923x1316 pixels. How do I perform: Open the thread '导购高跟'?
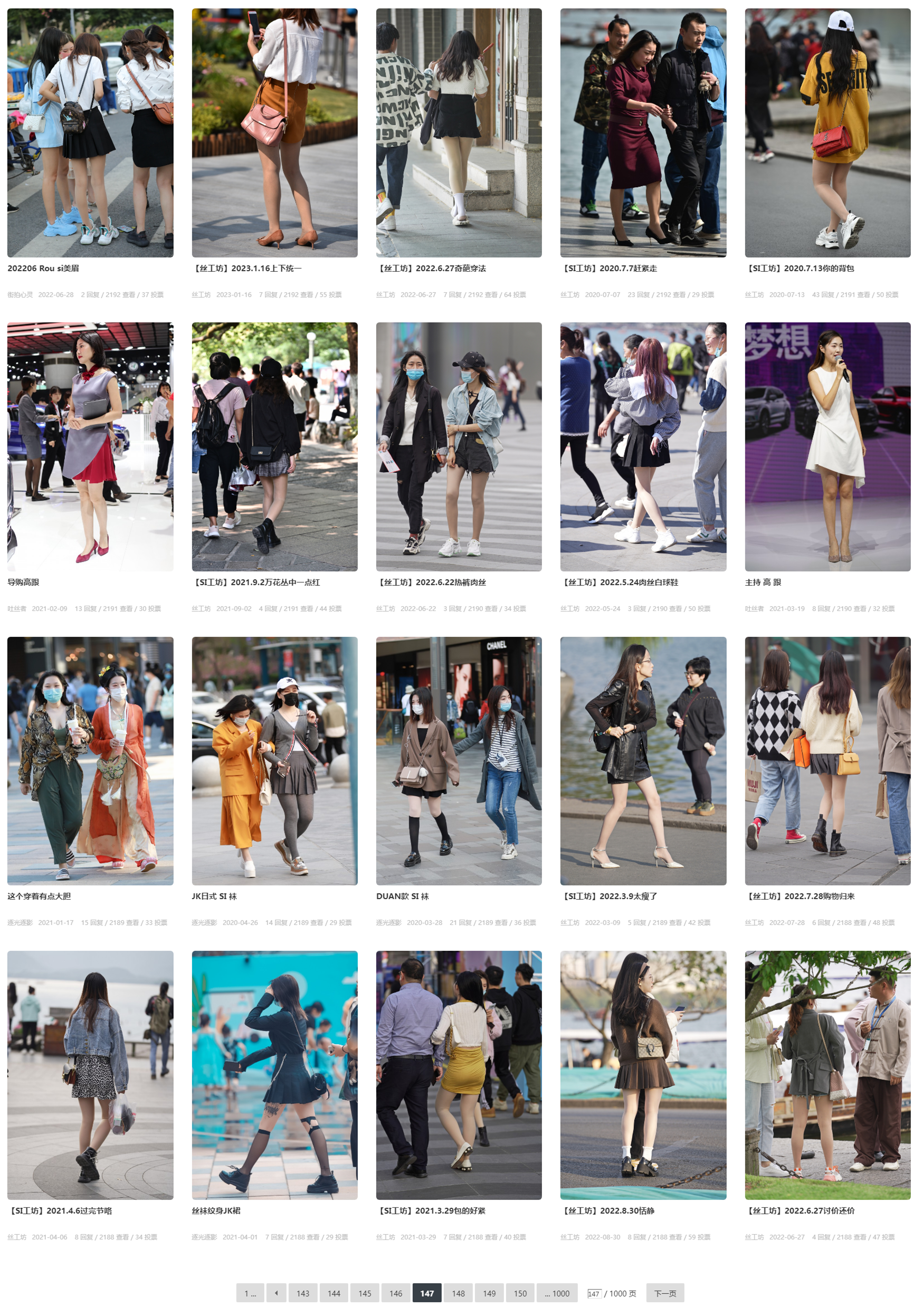tap(23, 583)
